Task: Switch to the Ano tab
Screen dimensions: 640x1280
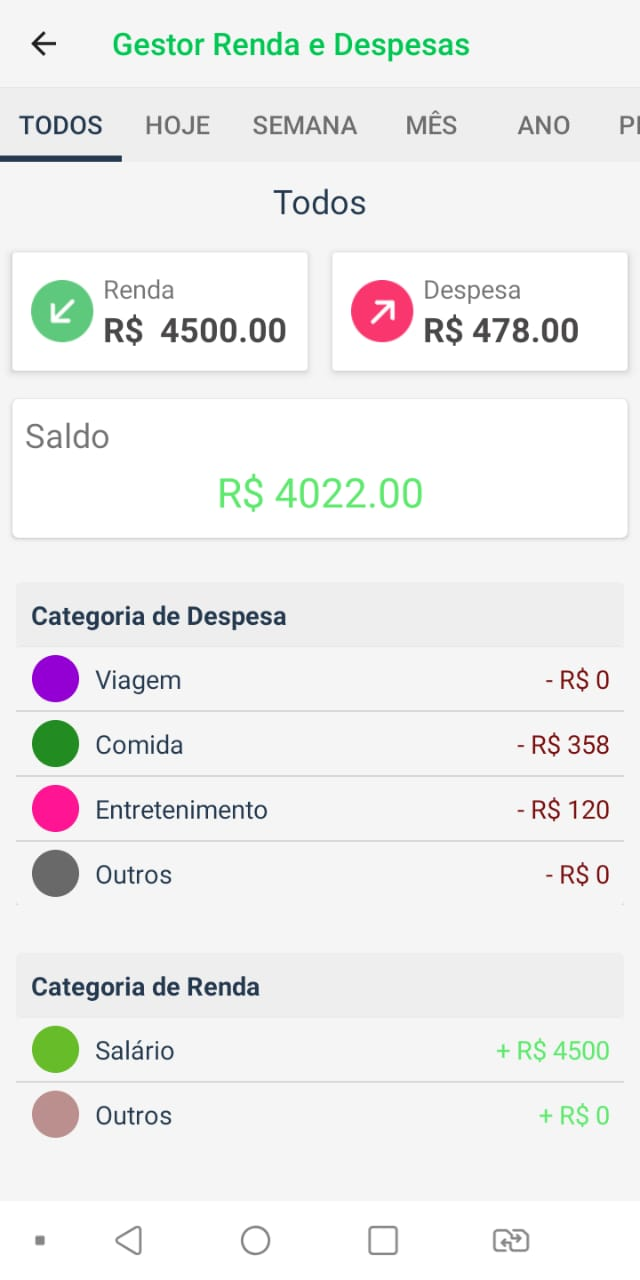Action: [x=544, y=125]
